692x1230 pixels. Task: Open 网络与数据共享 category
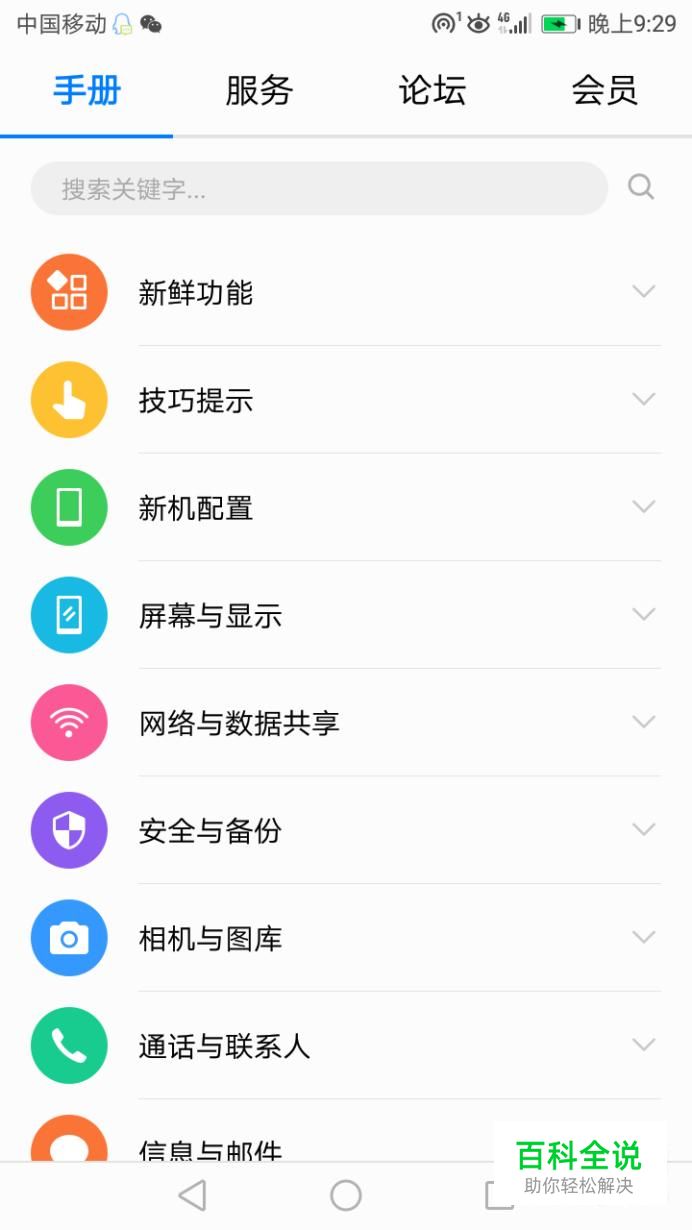pos(346,723)
